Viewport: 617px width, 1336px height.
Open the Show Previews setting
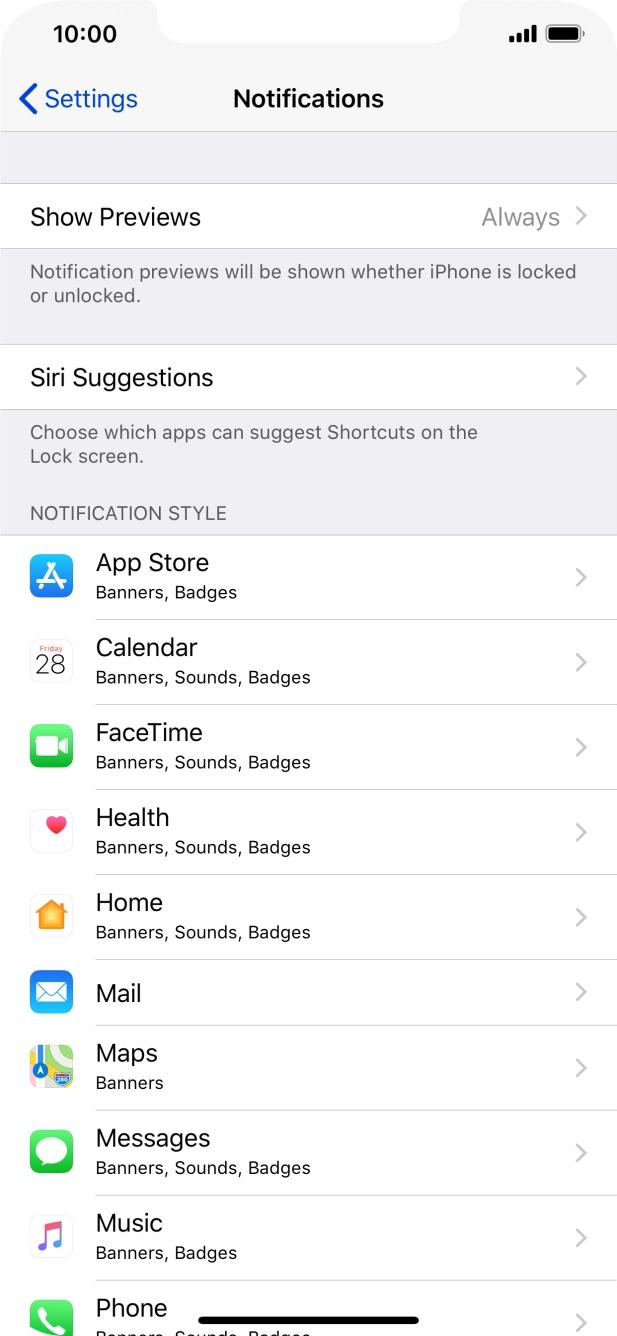click(308, 217)
